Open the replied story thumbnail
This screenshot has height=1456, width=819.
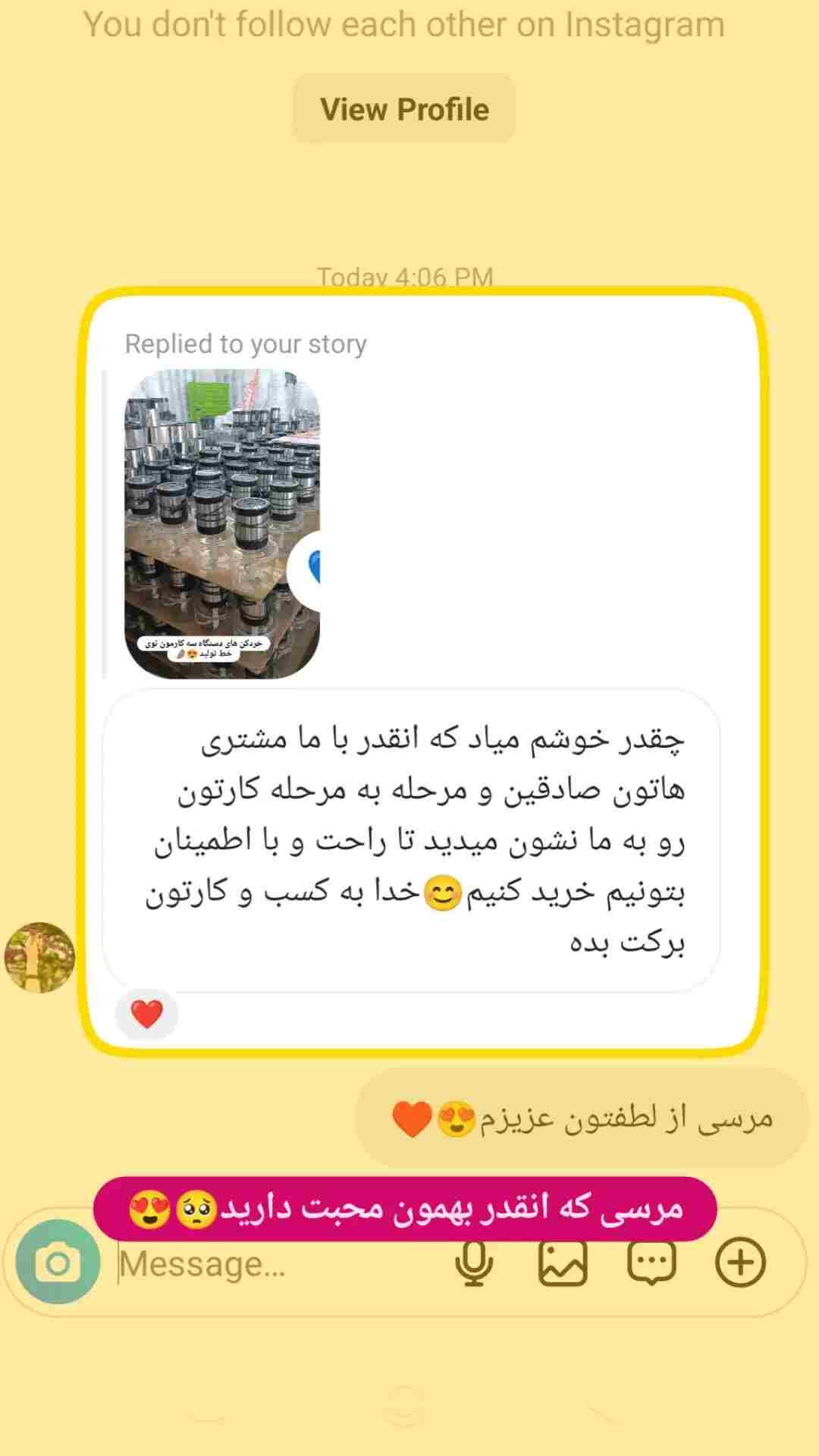coord(222,523)
